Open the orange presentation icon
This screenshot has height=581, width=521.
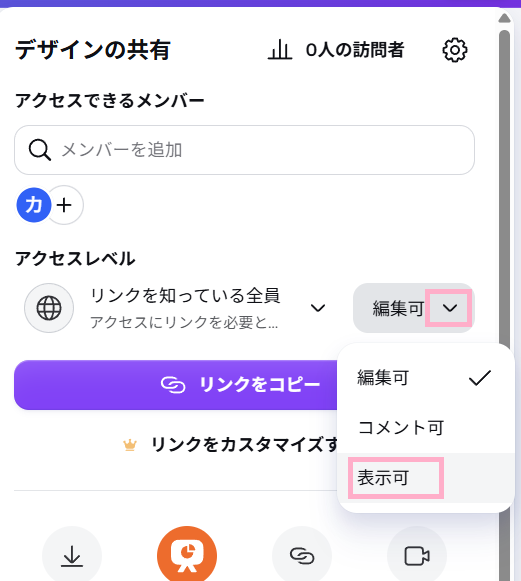(187, 556)
